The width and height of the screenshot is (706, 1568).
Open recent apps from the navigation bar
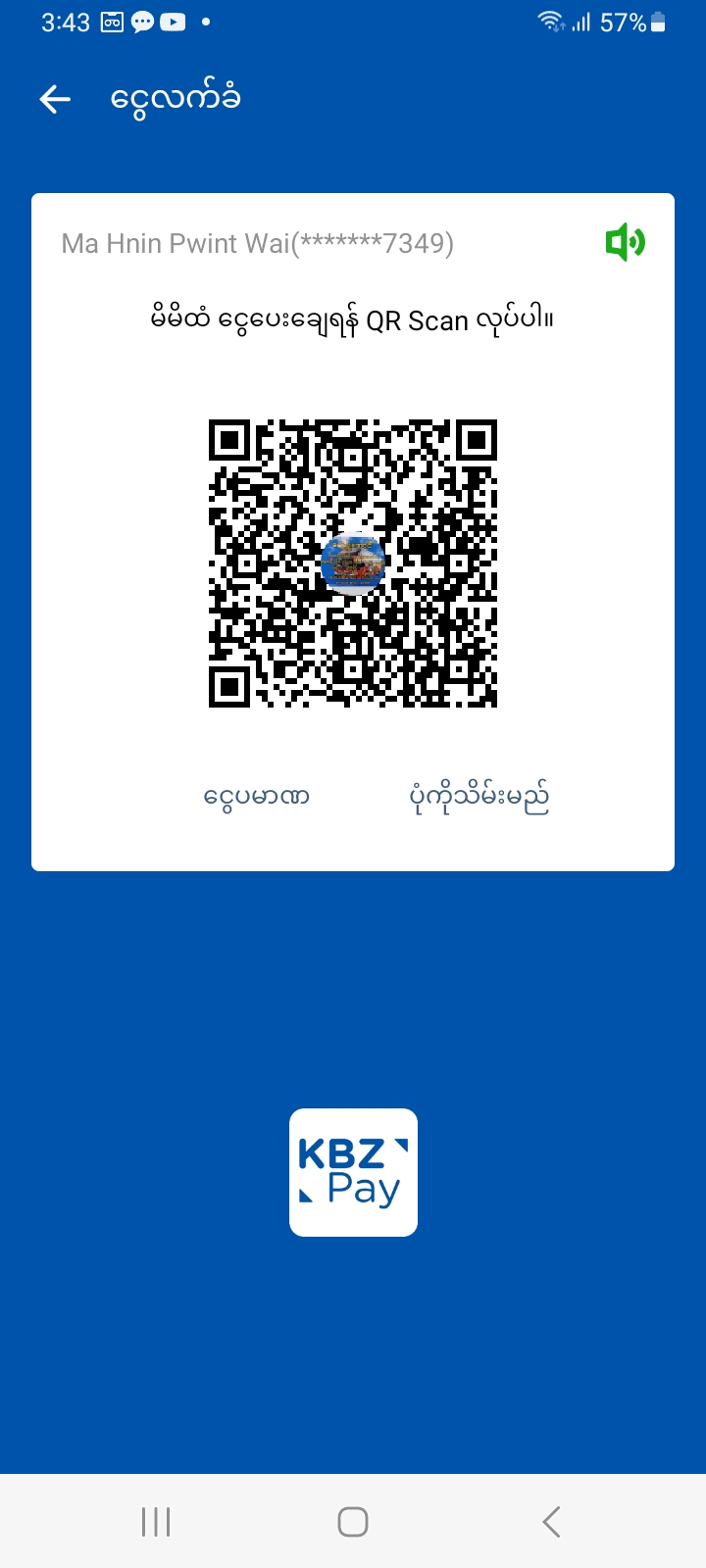[x=156, y=1521]
